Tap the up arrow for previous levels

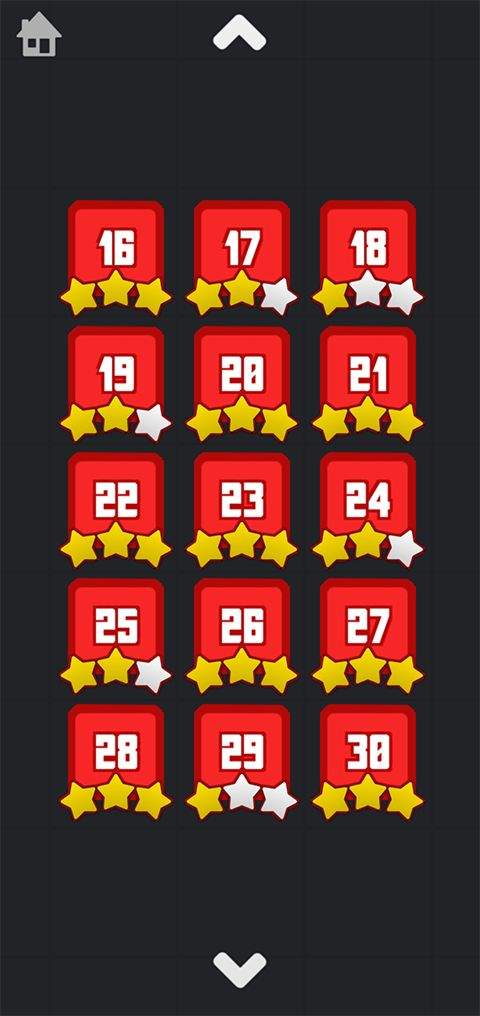tap(240, 32)
